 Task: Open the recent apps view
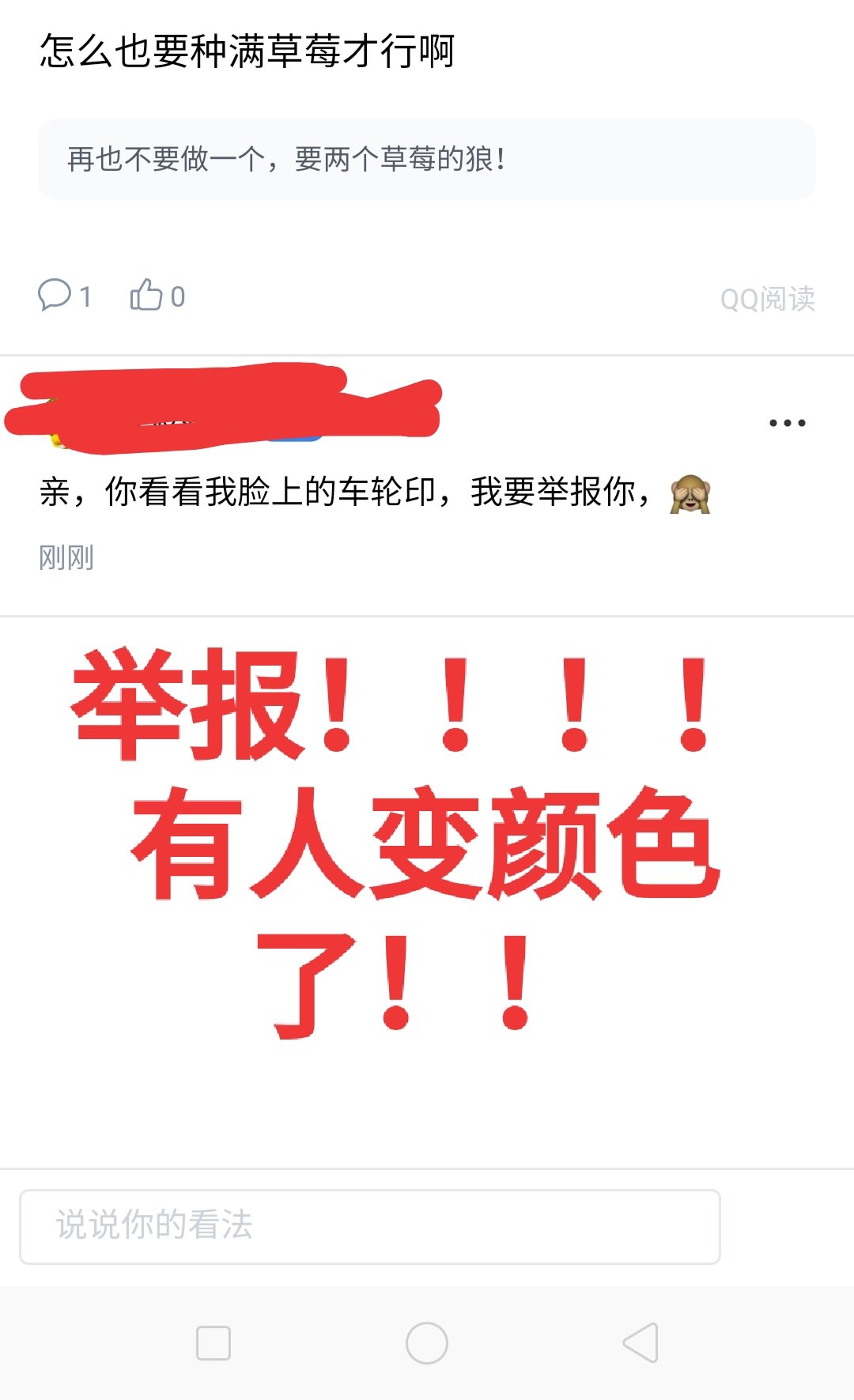pos(213,1343)
